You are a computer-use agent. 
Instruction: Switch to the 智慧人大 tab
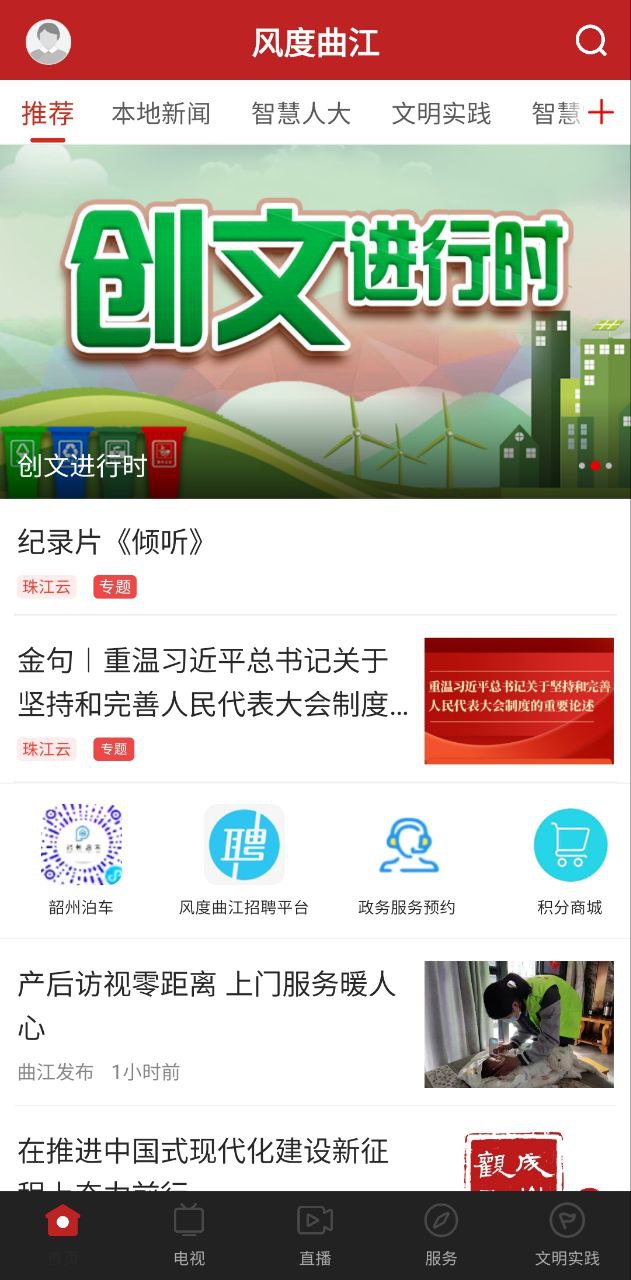pyautogui.click(x=301, y=113)
